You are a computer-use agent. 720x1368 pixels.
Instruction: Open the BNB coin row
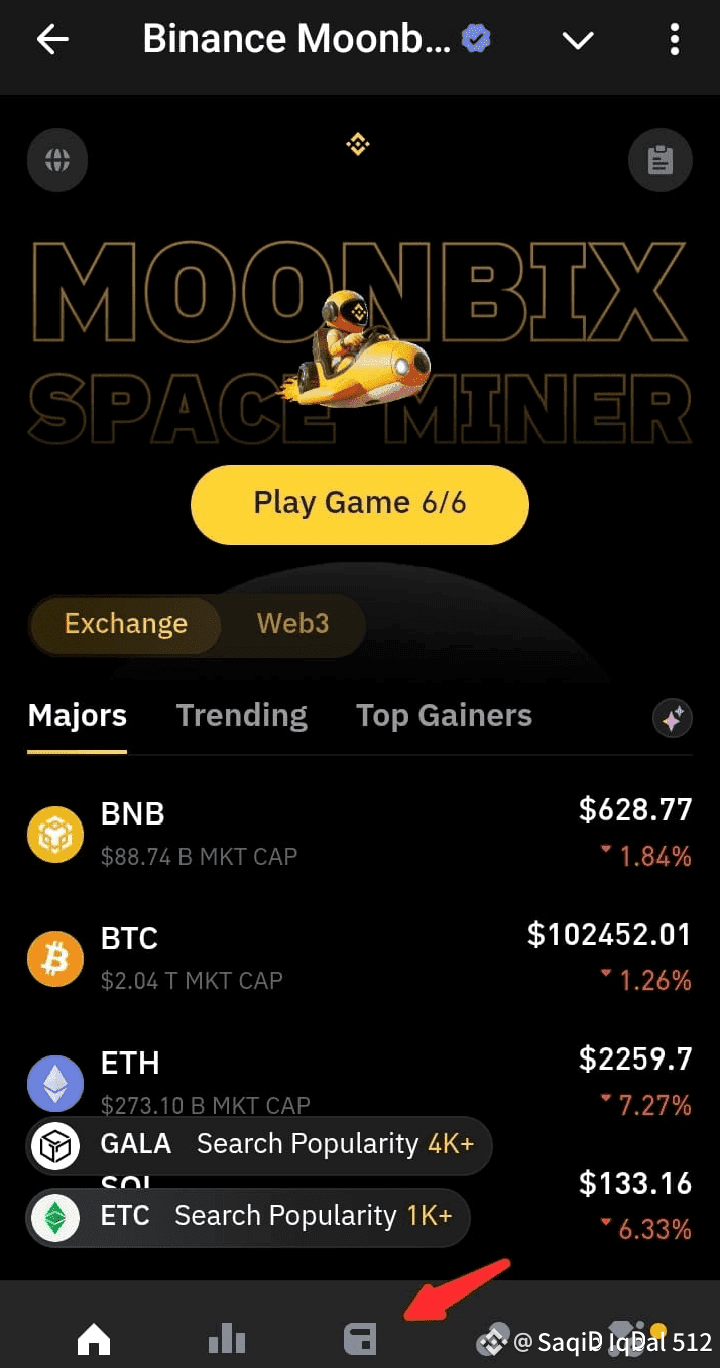click(360, 834)
